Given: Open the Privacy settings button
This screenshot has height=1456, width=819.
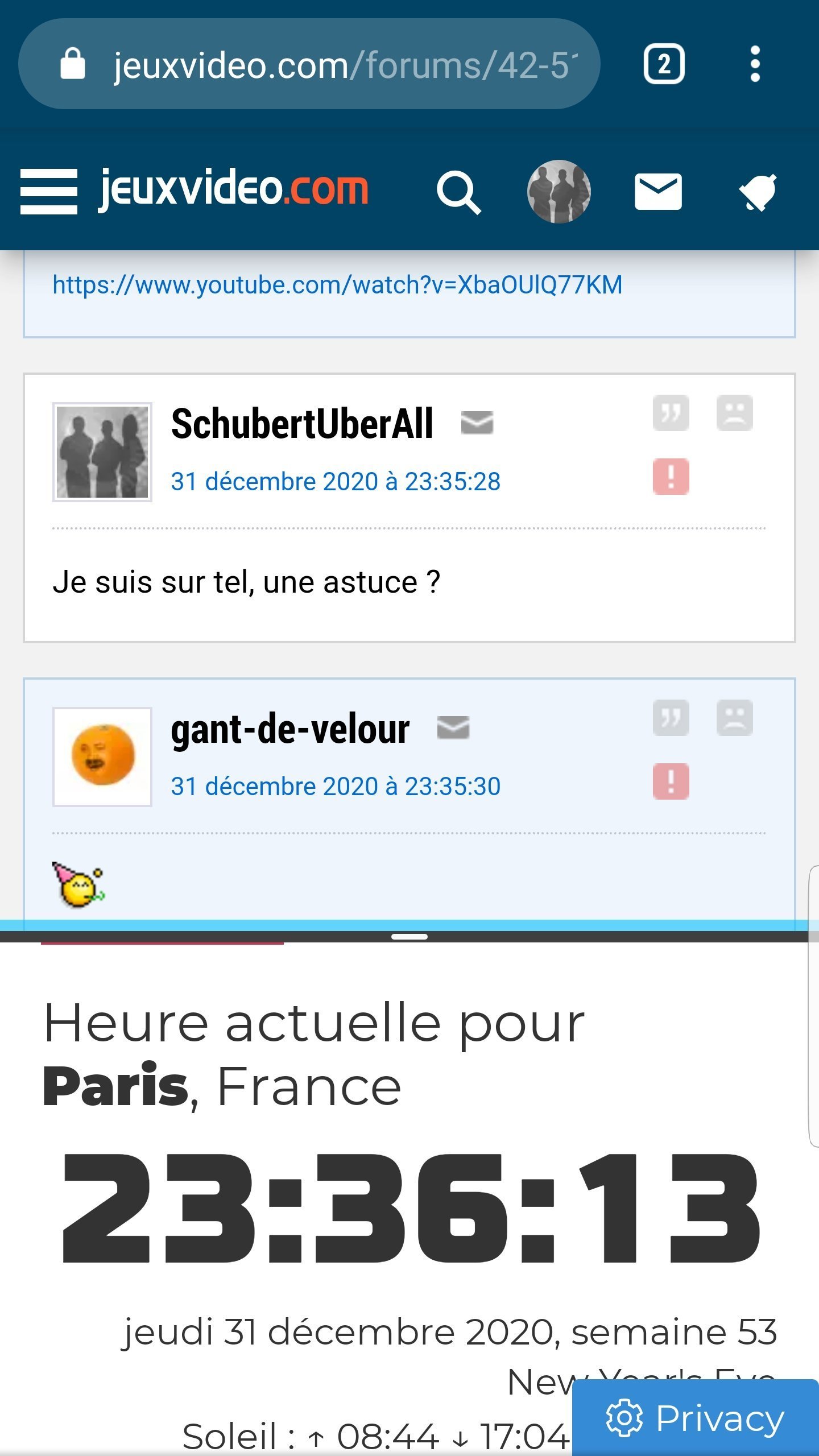Looking at the screenshot, I should [x=695, y=1418].
